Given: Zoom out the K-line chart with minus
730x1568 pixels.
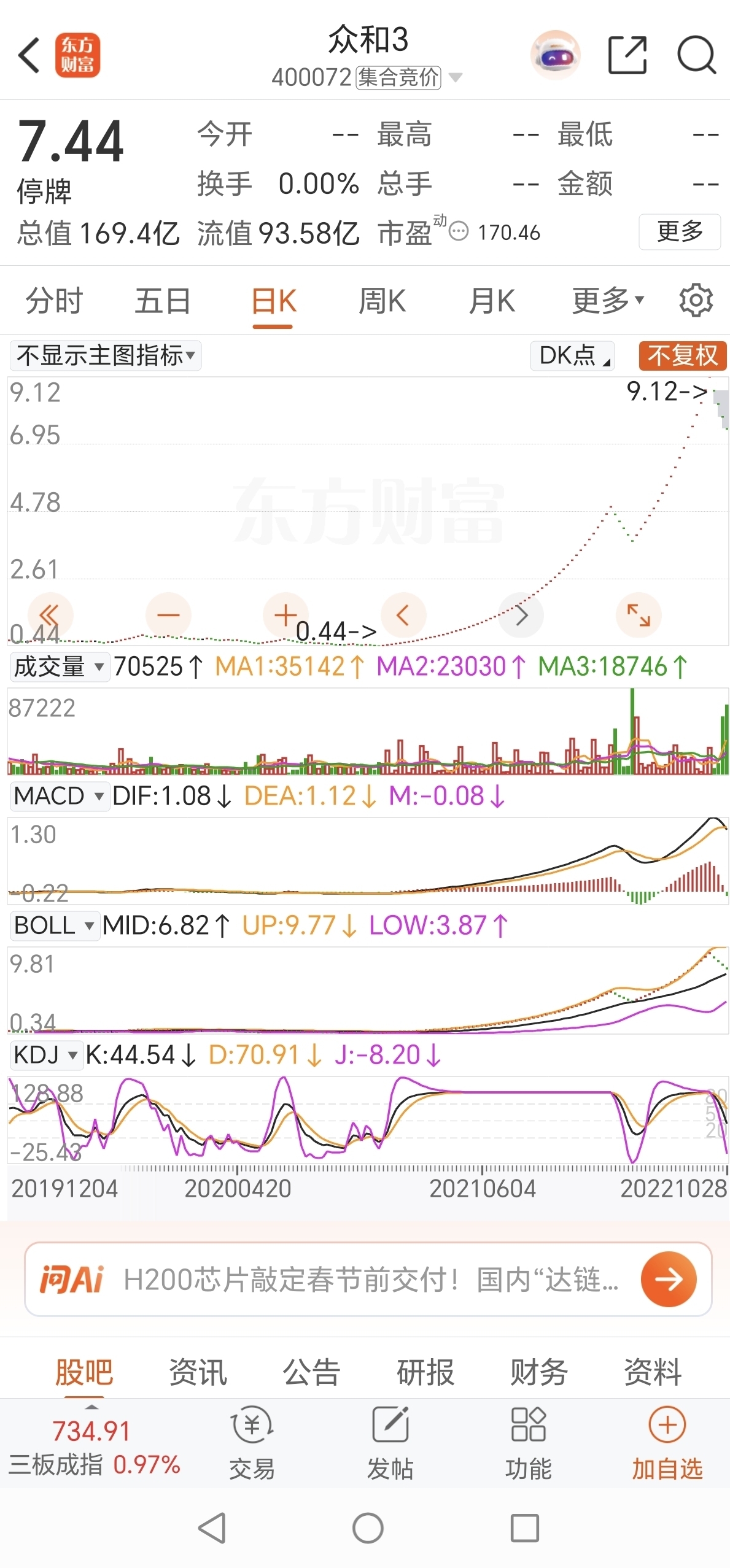Looking at the screenshot, I should 168,615.
